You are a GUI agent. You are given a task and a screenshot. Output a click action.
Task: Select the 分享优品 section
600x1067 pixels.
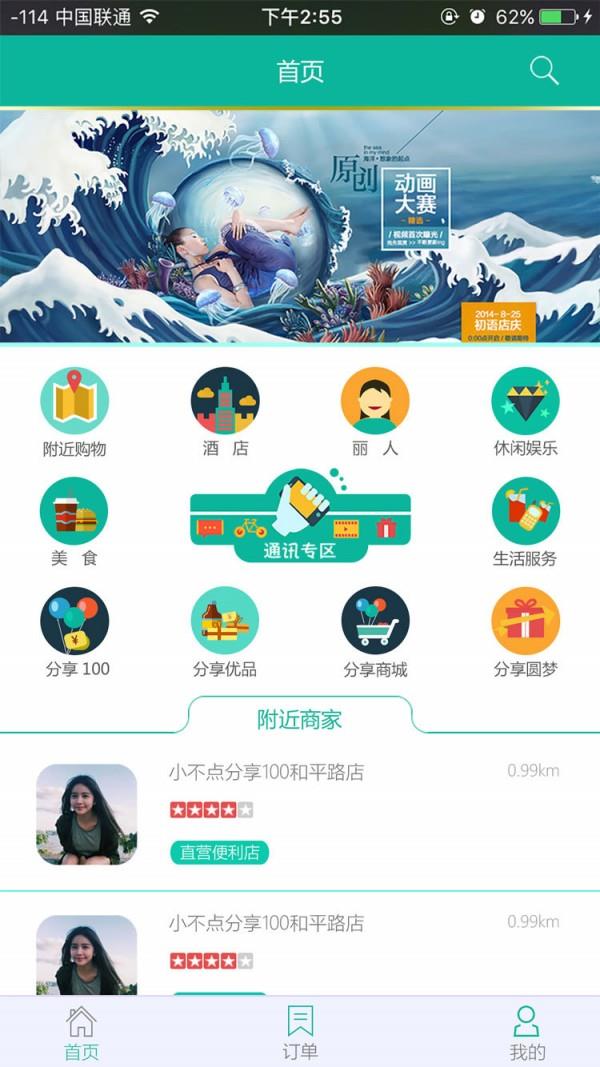[x=225, y=632]
